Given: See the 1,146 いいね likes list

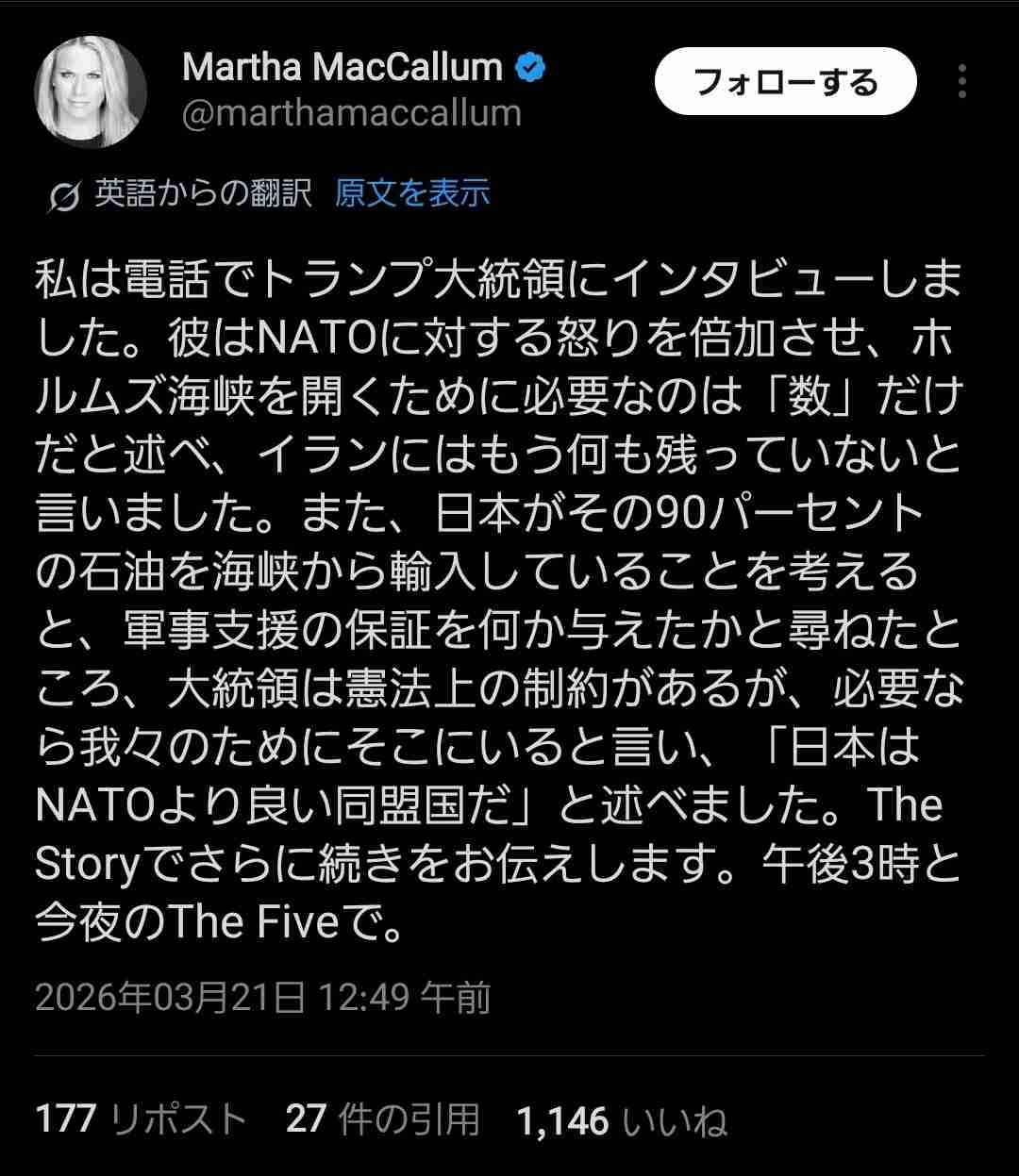Looking at the screenshot, I should [x=622, y=1120].
